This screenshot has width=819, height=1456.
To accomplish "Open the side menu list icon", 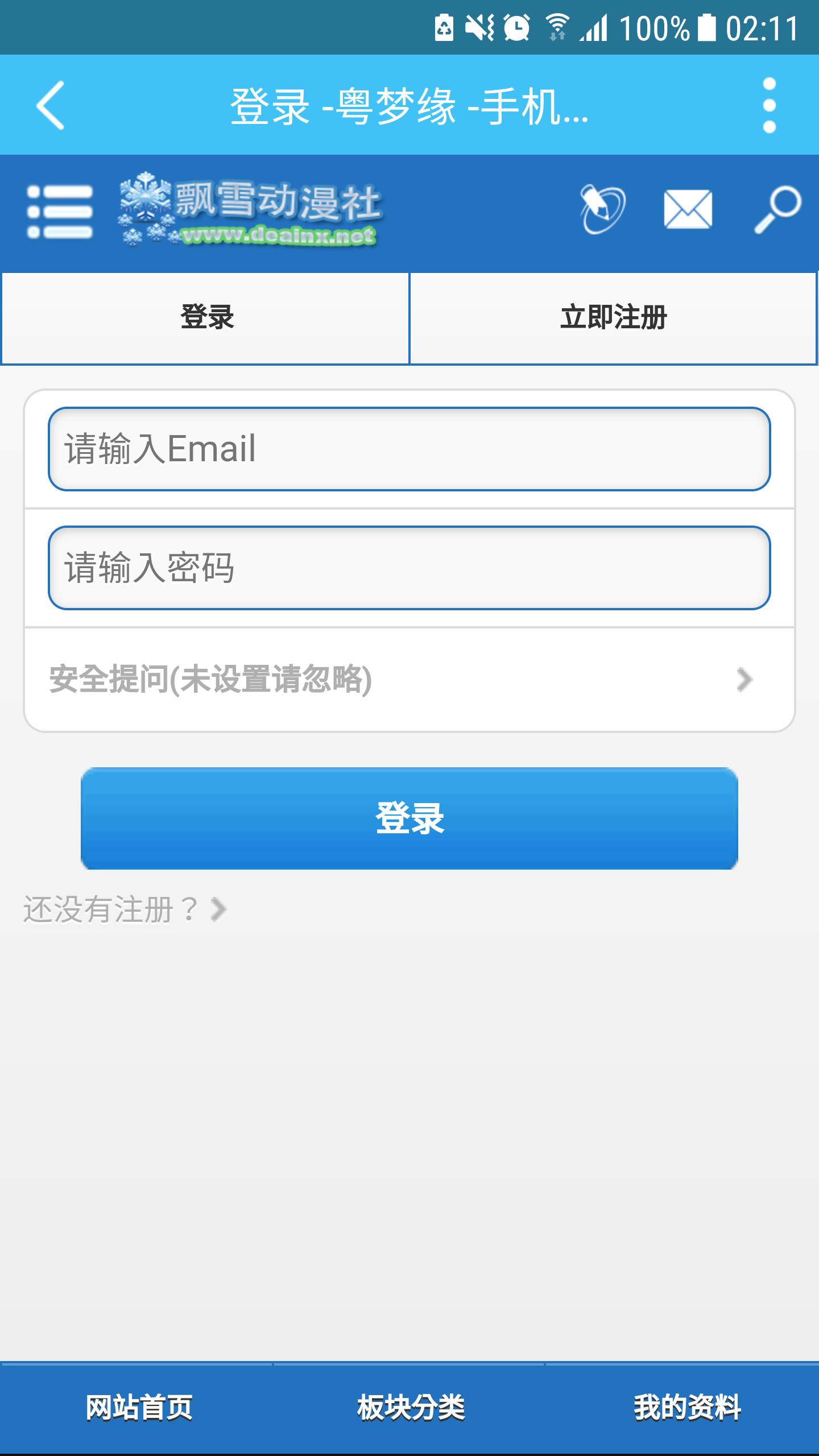I will click(60, 212).
